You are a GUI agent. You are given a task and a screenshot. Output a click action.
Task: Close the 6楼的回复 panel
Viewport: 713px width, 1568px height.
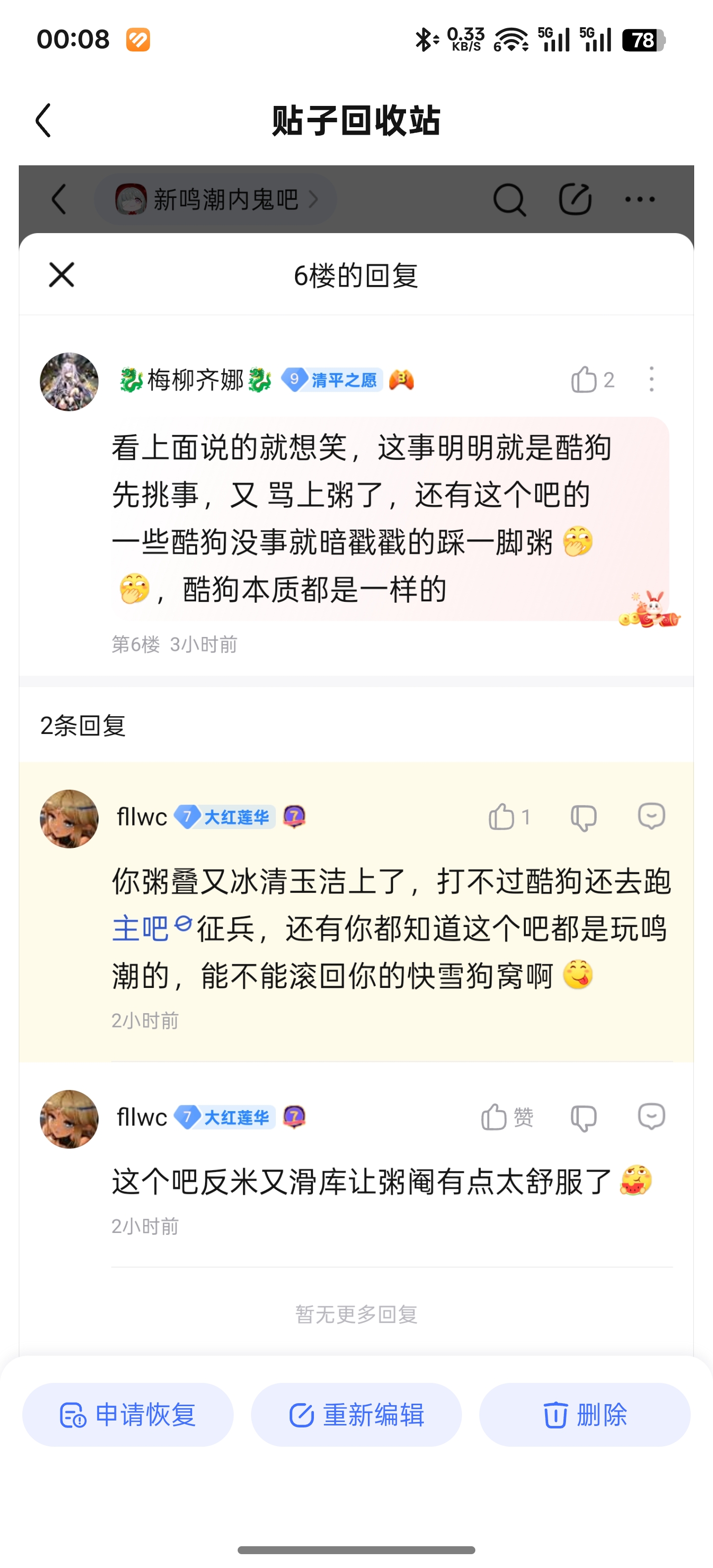coord(61,275)
